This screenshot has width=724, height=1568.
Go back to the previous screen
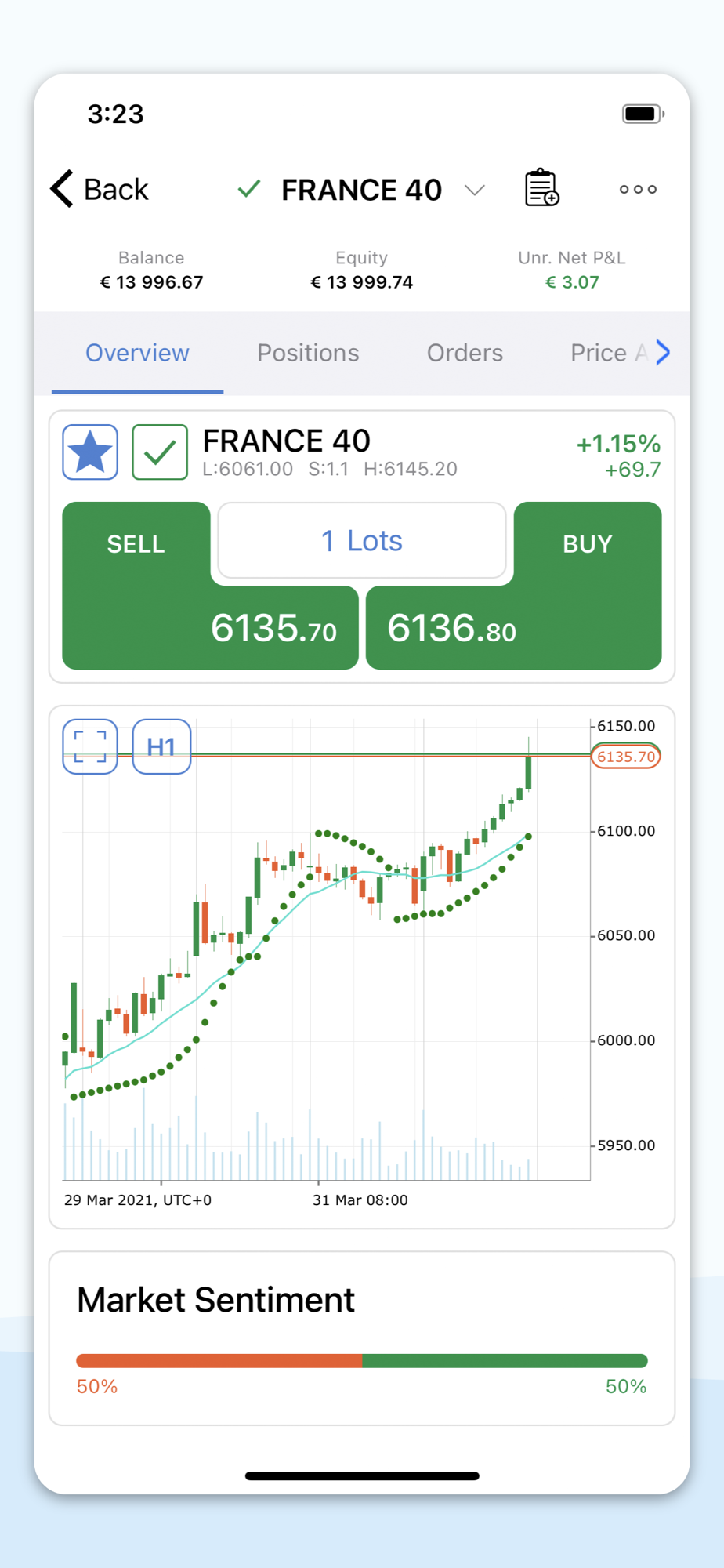100,189
